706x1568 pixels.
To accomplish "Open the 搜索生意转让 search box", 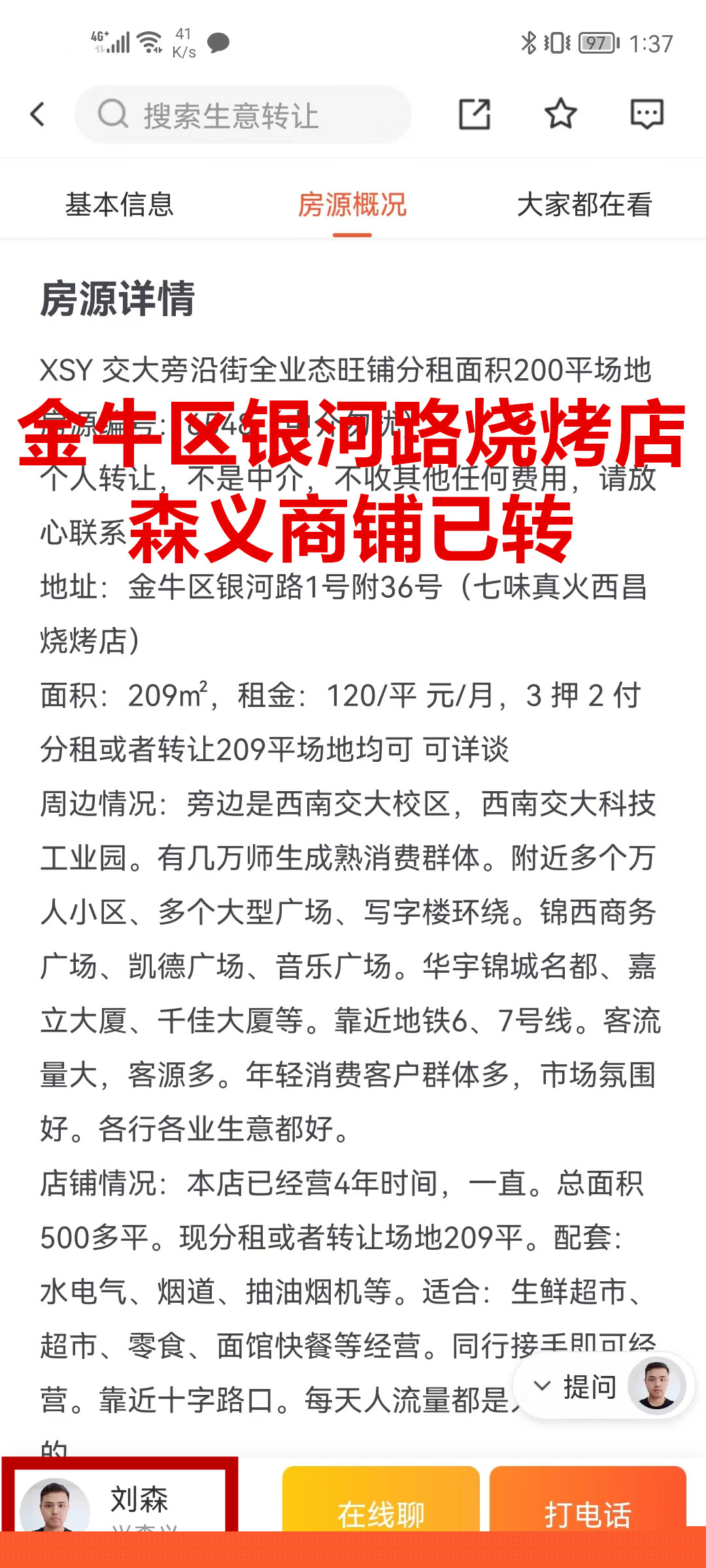I will [x=243, y=114].
